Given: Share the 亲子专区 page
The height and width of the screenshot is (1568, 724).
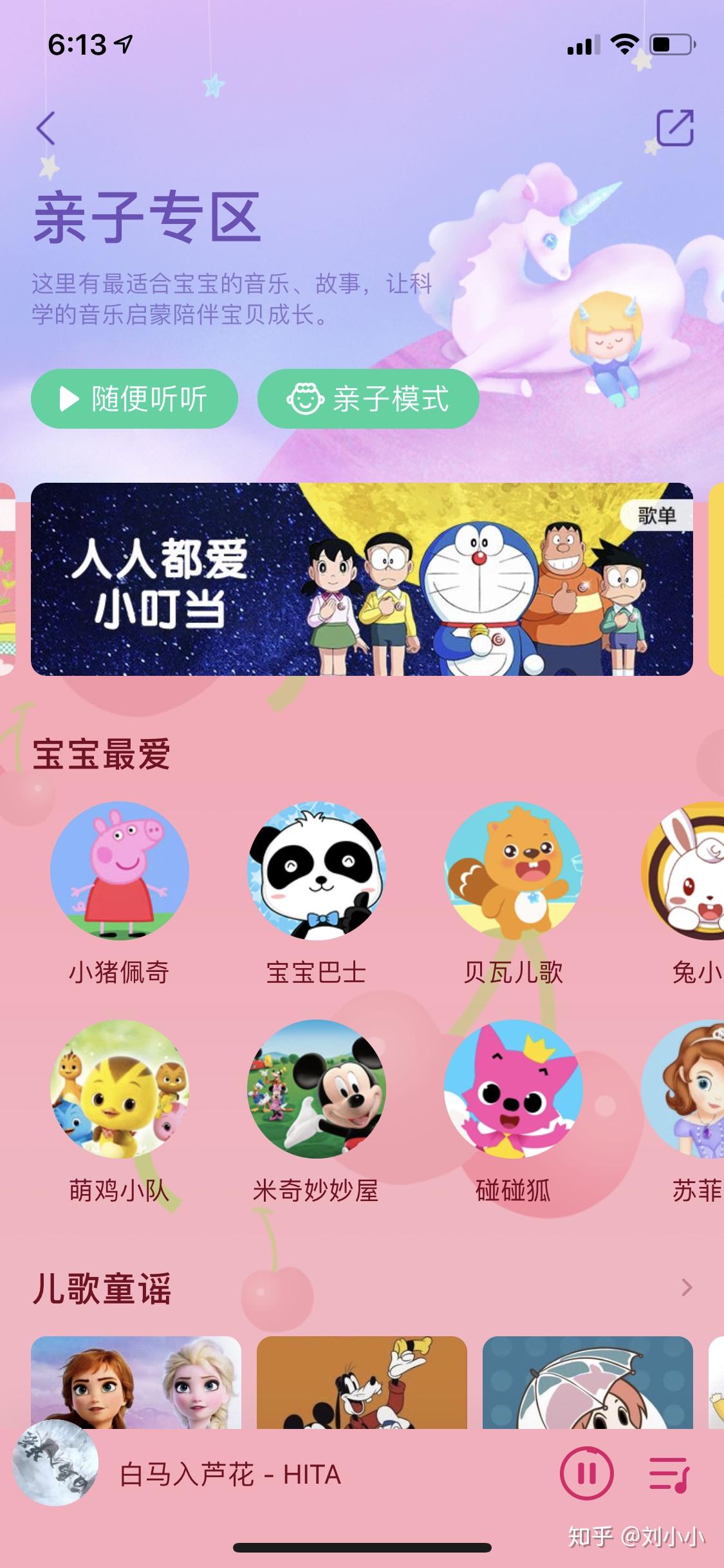Looking at the screenshot, I should [x=674, y=128].
